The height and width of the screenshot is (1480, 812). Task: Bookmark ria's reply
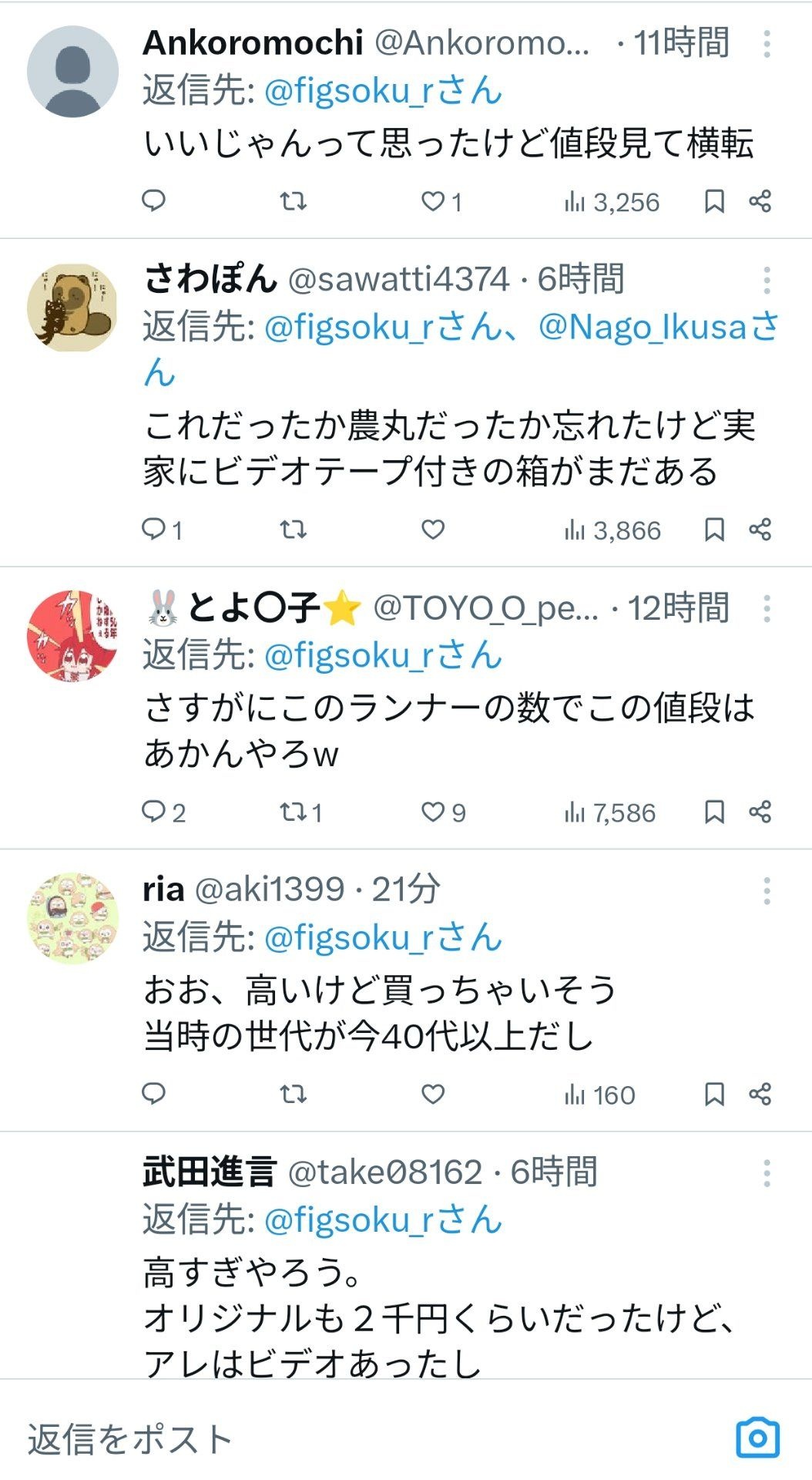point(714,1094)
